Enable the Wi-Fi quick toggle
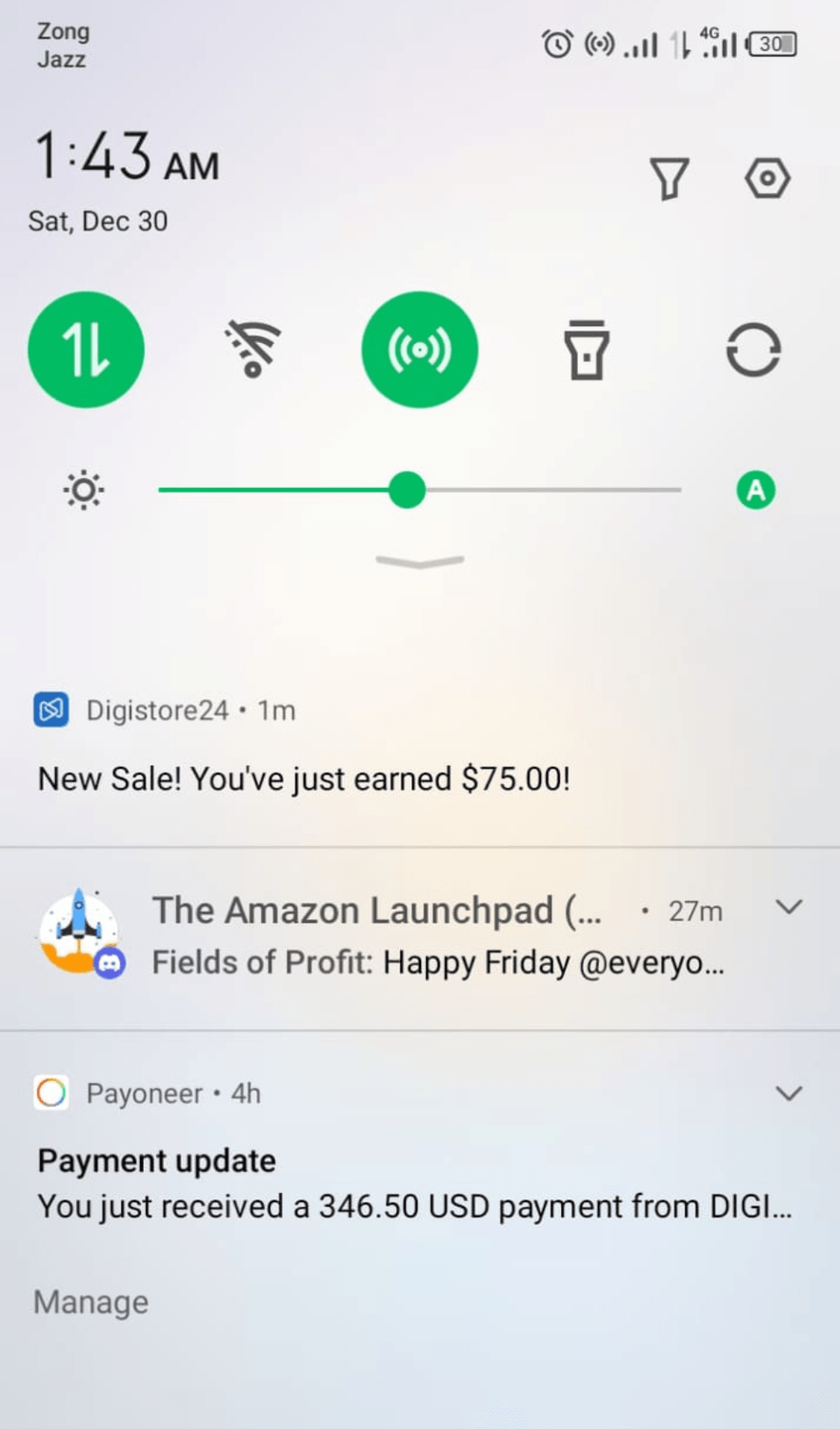Screen dimensions: 840x1429 pyautogui.click(x=252, y=350)
